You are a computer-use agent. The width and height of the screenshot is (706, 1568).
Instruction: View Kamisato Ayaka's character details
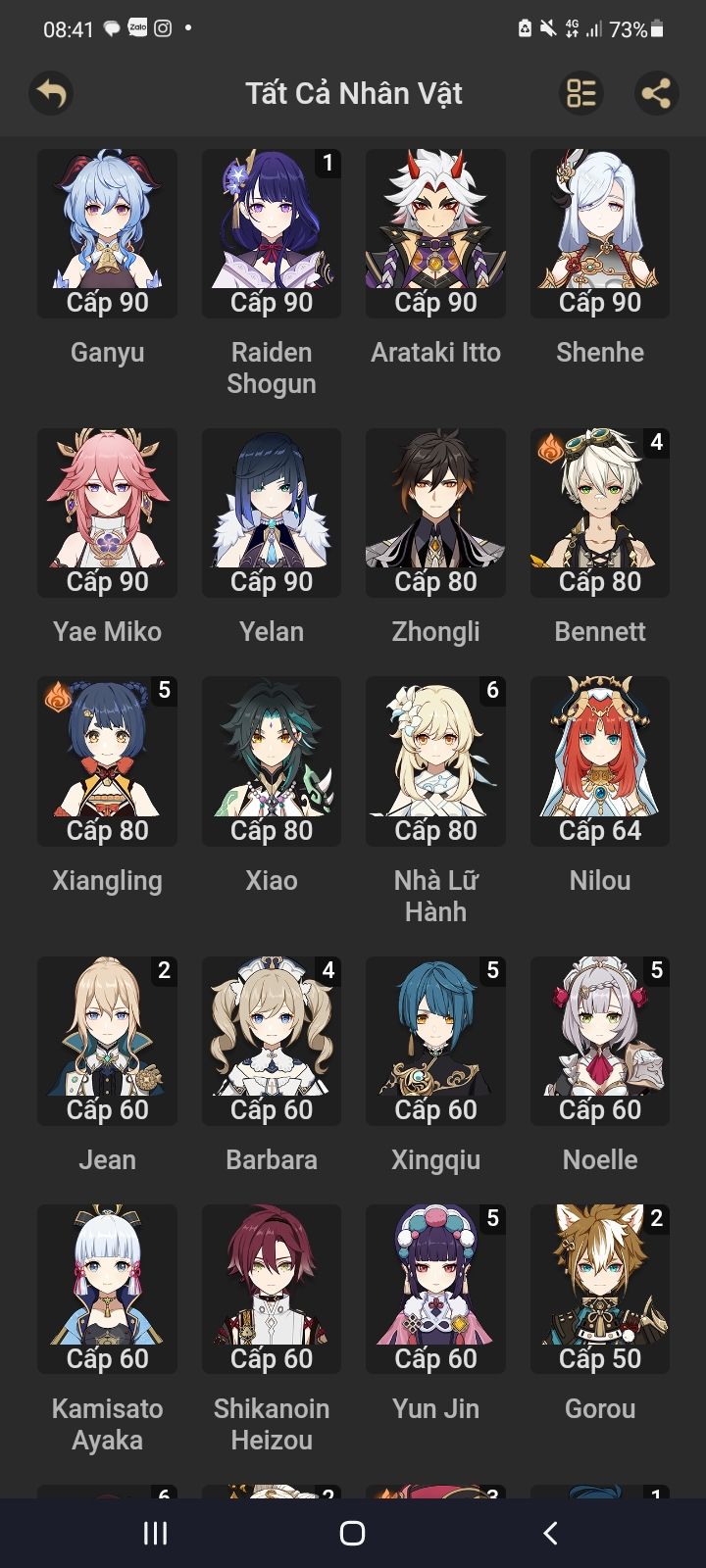click(107, 1289)
